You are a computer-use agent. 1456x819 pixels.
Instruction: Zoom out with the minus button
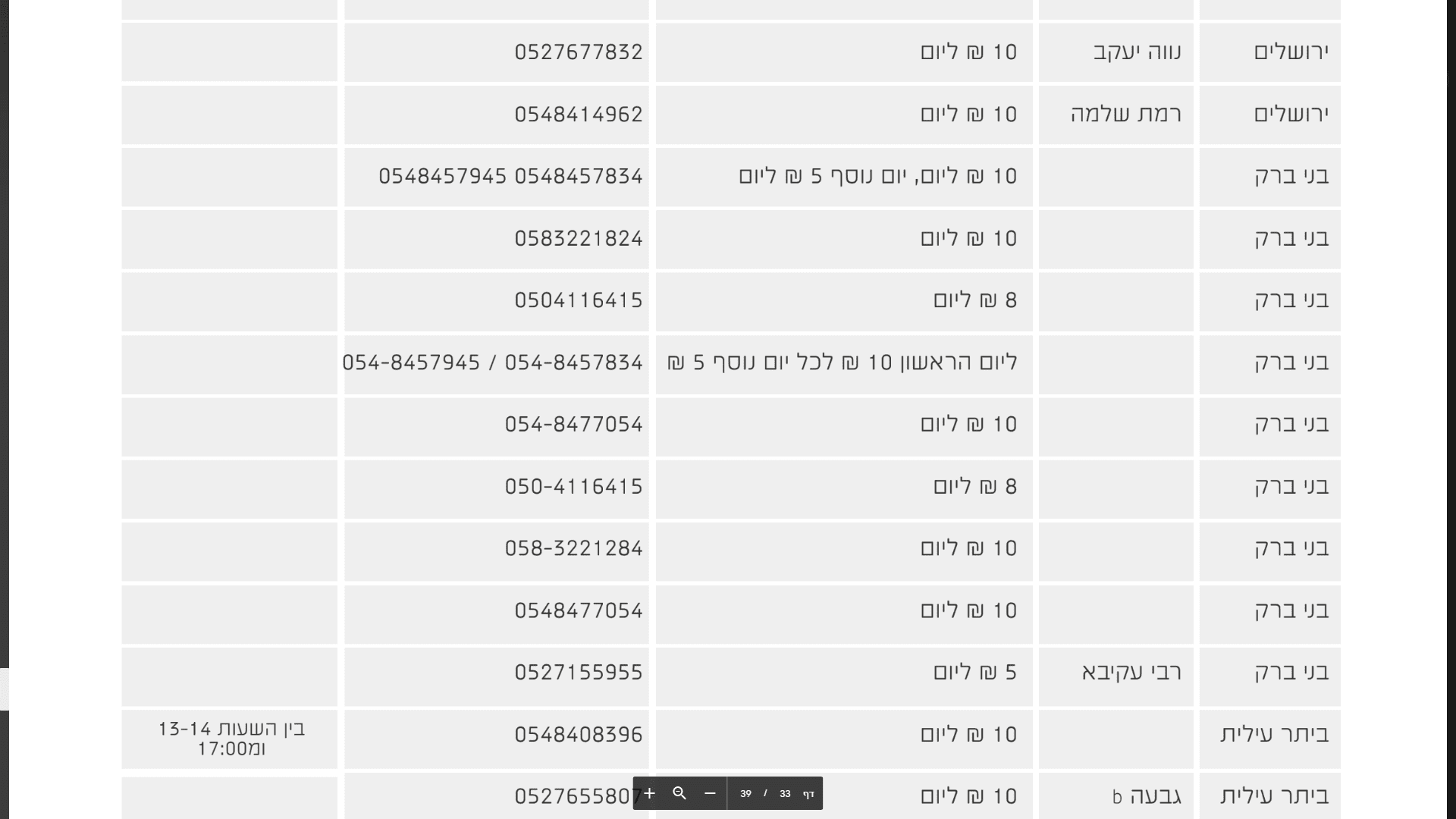click(710, 793)
